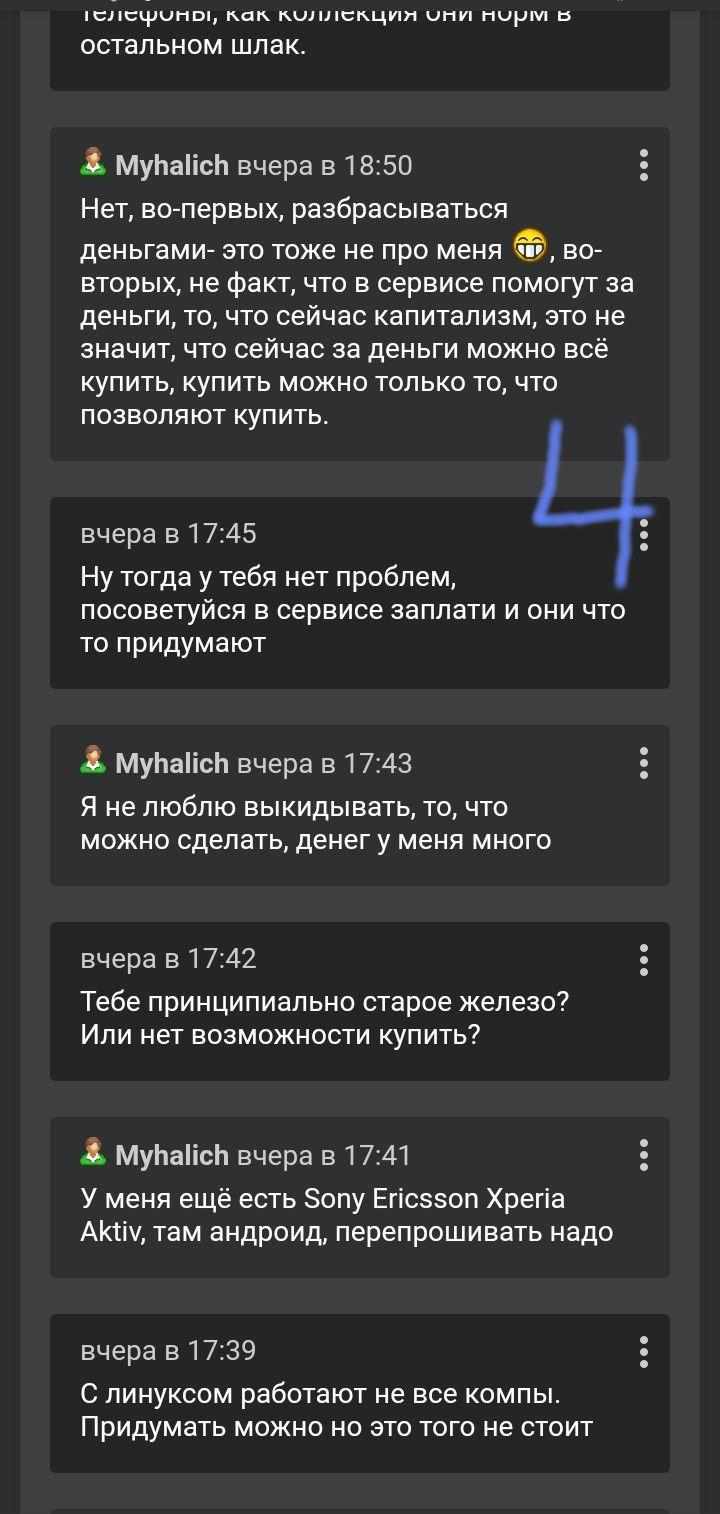Image resolution: width=720 pixels, height=1514 pixels.
Task: Open overflow menu on Myhalich's 17:41 comment
Action: [x=644, y=1155]
